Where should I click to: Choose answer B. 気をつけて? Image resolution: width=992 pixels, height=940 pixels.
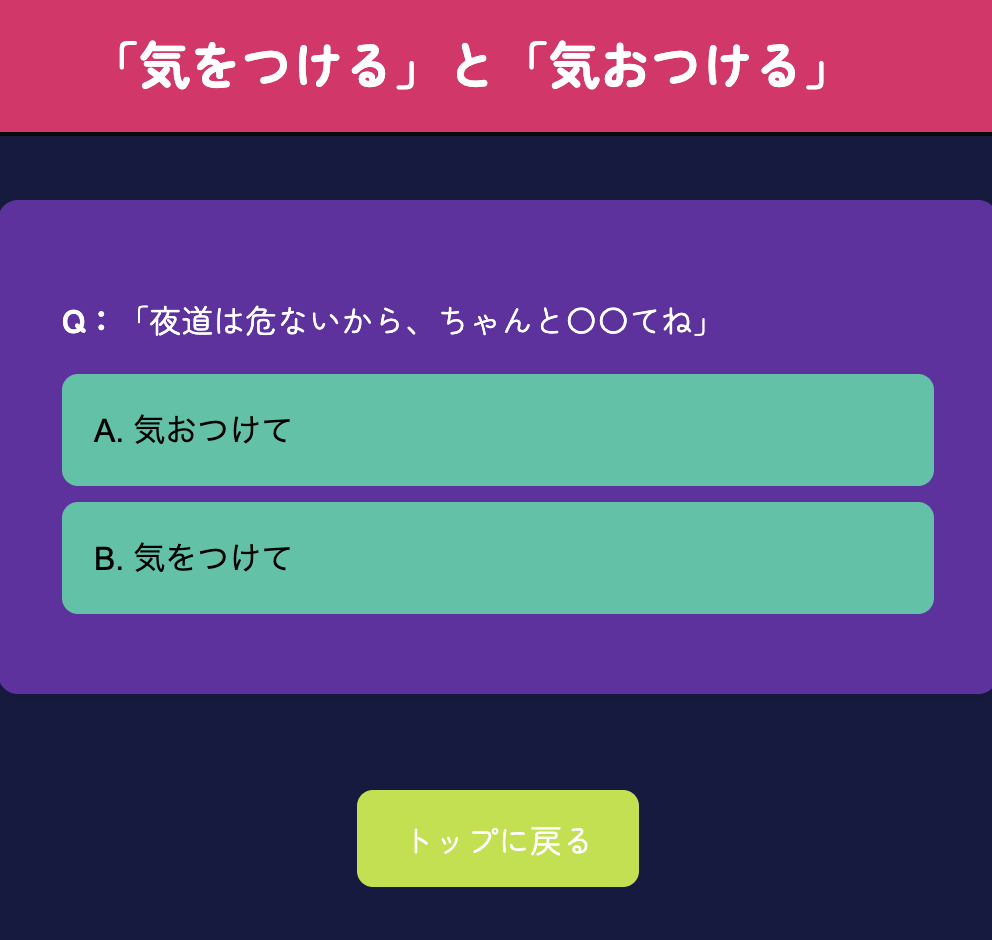497,558
